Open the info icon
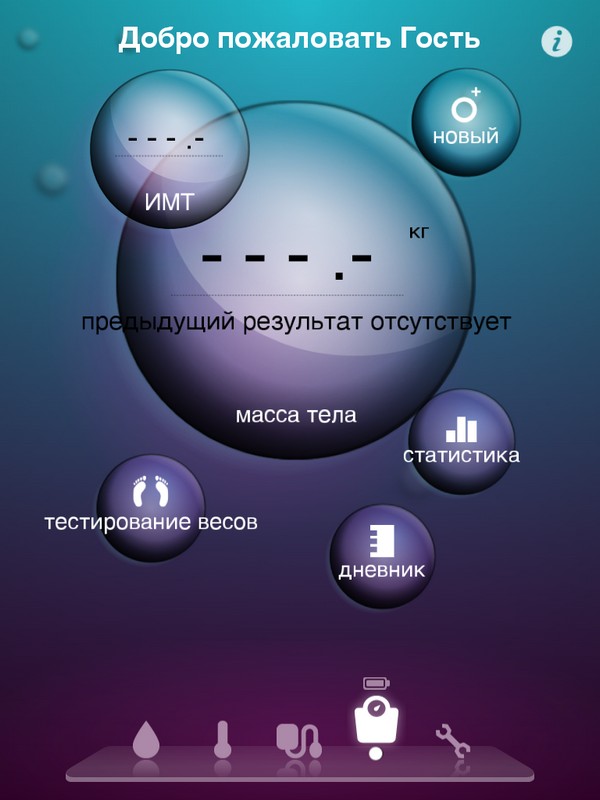600x800 pixels. (x=557, y=41)
